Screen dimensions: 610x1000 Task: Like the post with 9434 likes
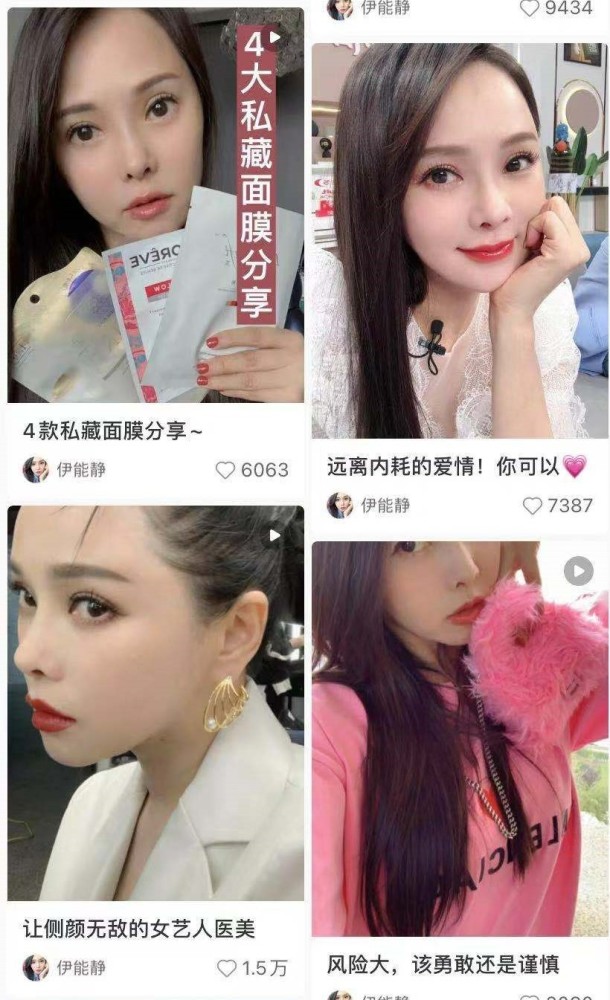(x=530, y=8)
